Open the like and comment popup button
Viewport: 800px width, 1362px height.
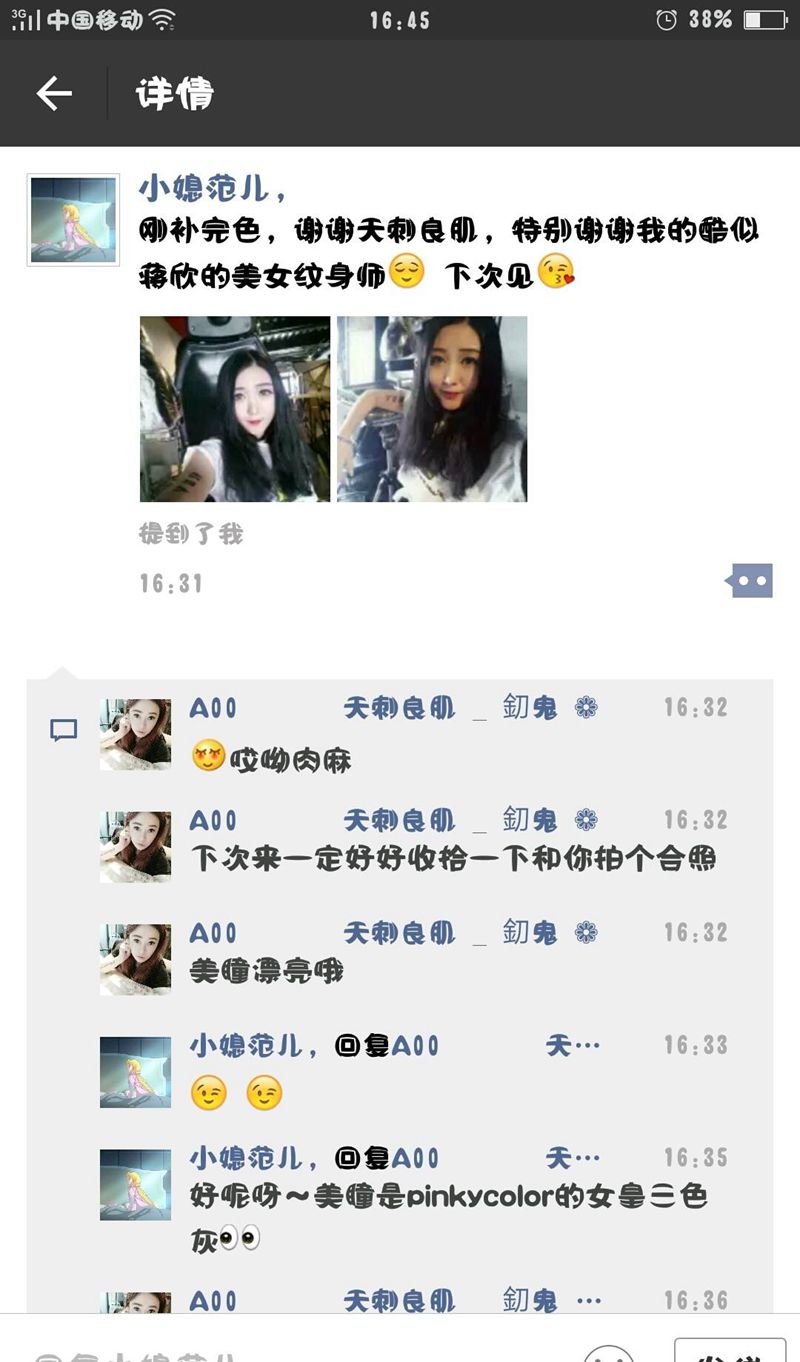click(750, 580)
